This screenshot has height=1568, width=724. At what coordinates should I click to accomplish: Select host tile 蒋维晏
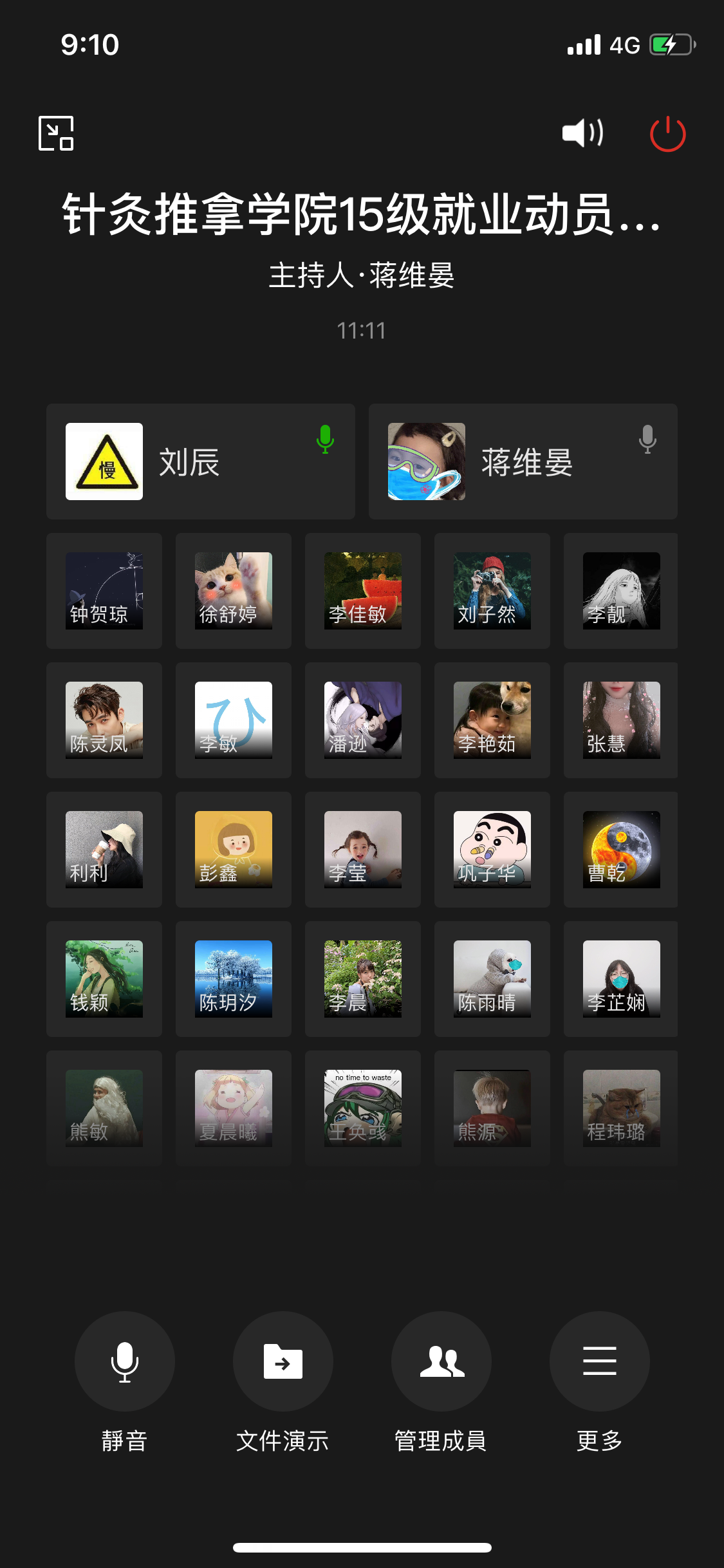(x=523, y=462)
